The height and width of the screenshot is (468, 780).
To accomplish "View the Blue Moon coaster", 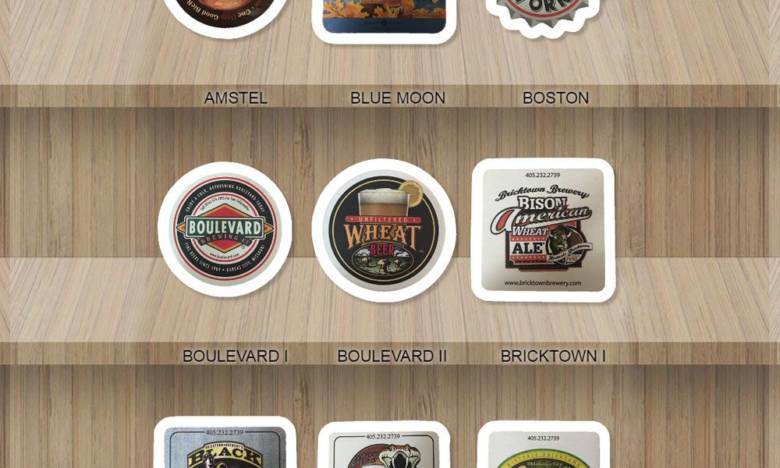I will point(384,18).
